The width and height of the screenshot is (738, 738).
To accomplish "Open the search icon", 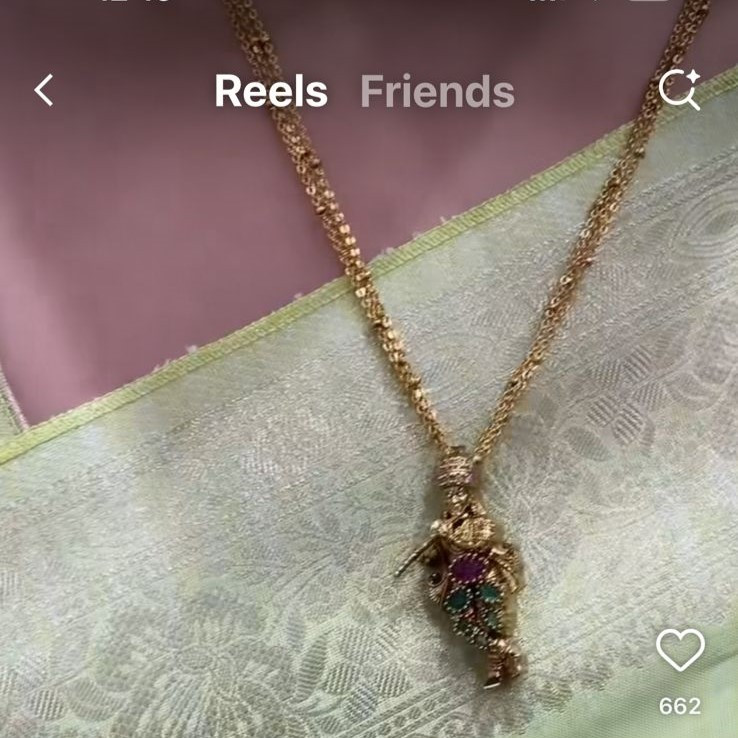I will point(680,90).
